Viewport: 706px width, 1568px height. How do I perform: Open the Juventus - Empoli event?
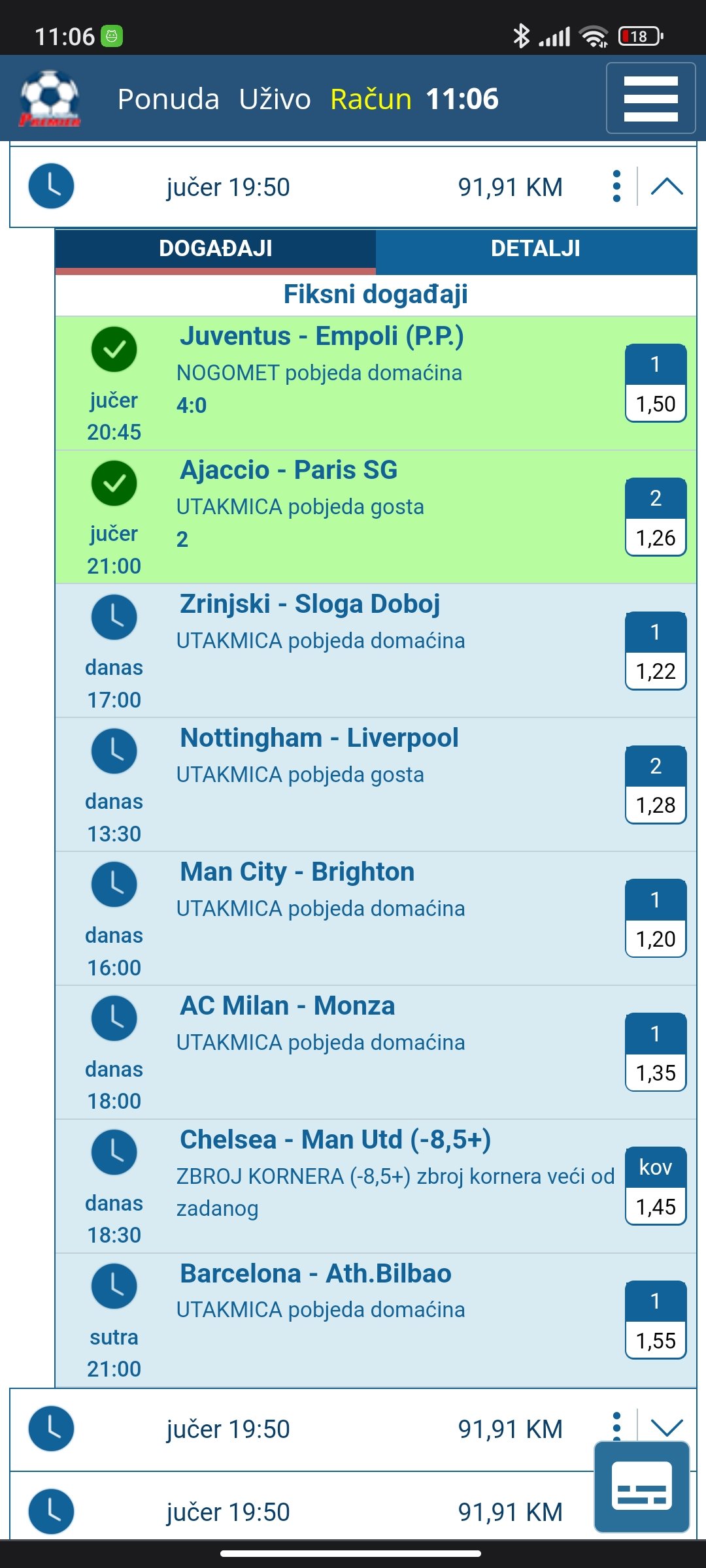point(376,384)
